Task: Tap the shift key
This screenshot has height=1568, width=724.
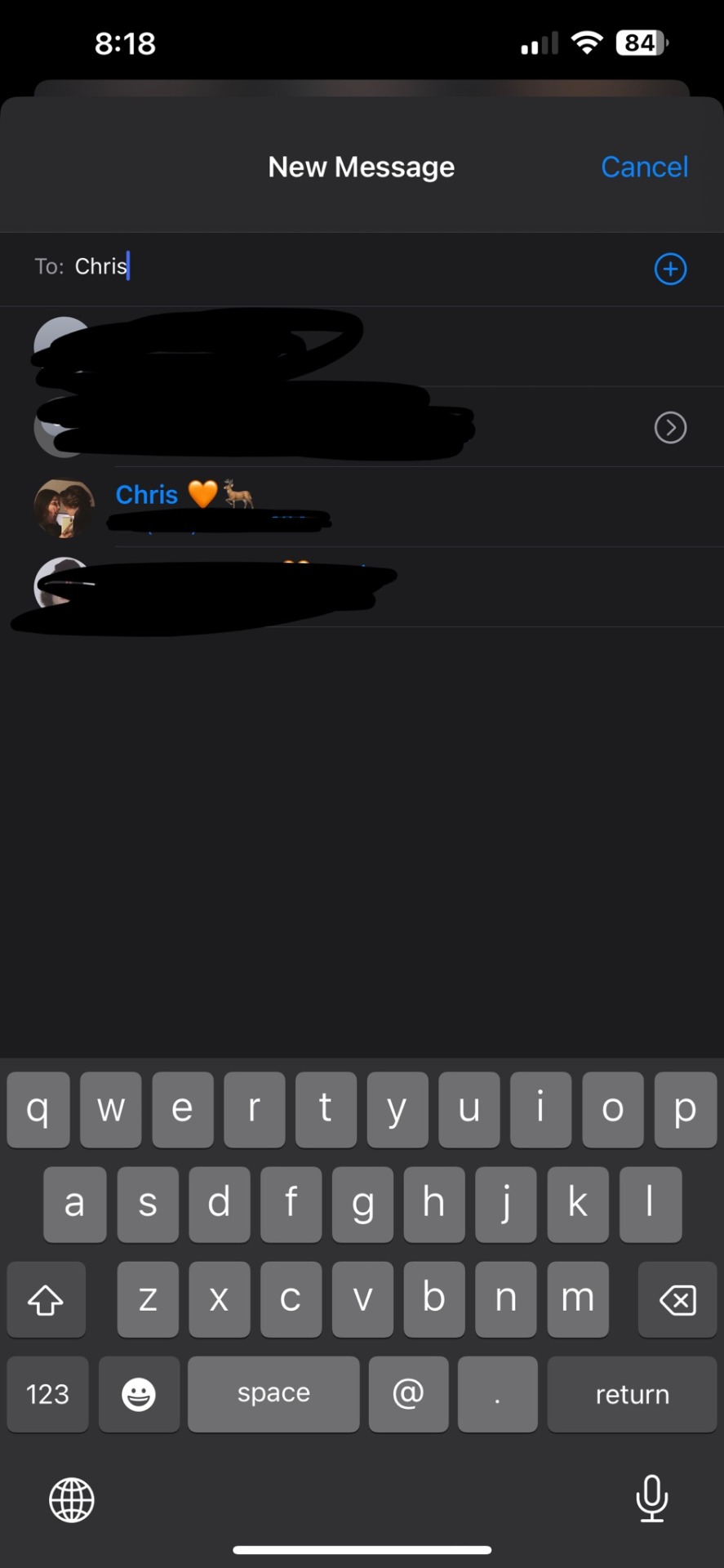Action: tap(46, 1299)
